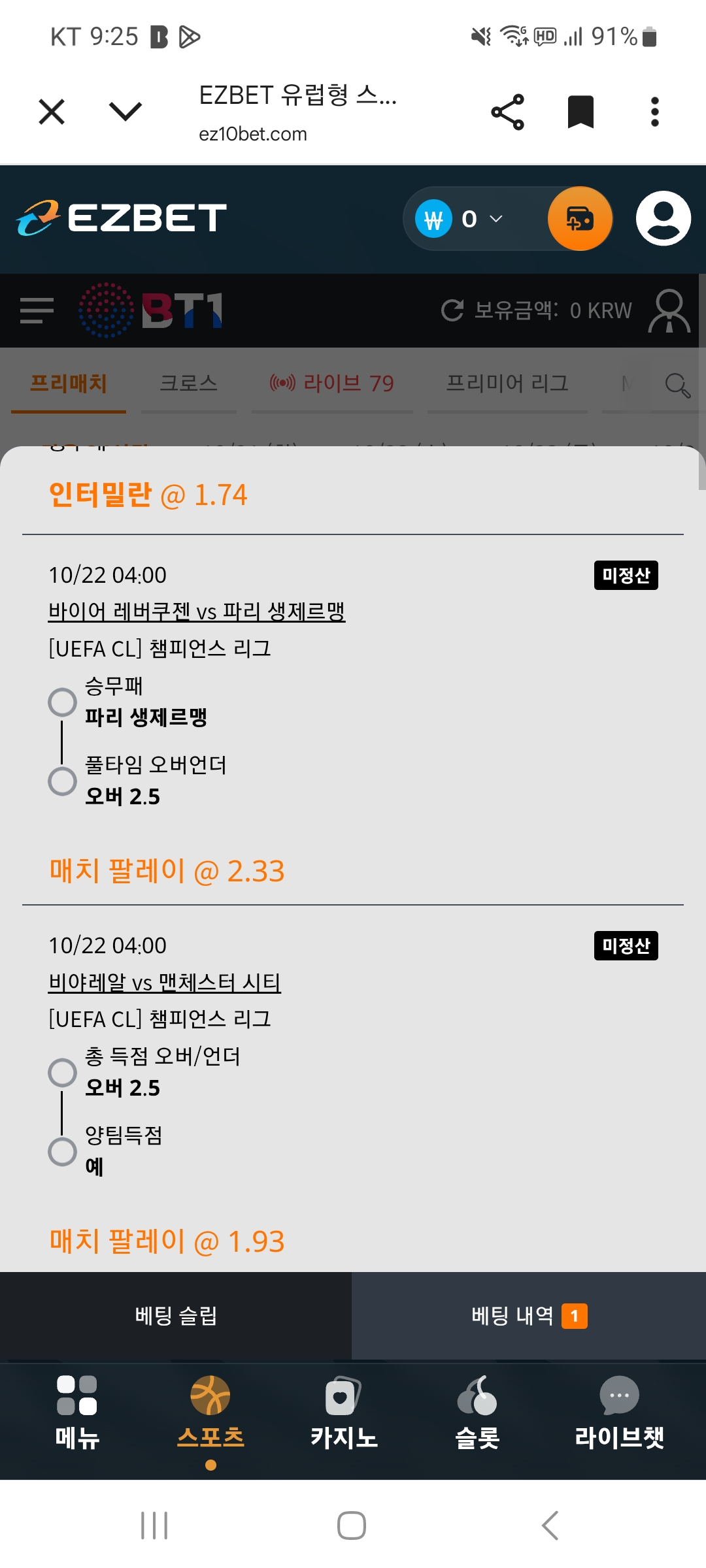Open the EZBET user profile icon

point(663,219)
